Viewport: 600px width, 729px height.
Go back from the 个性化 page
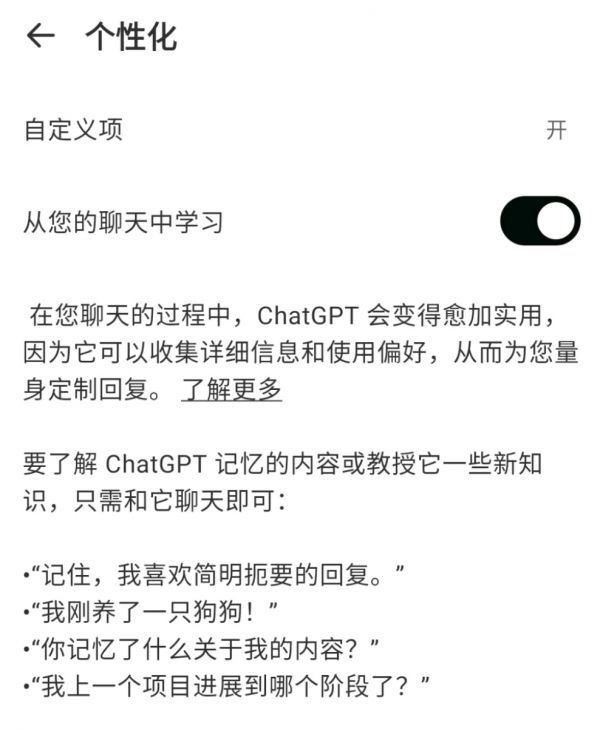click(40, 37)
